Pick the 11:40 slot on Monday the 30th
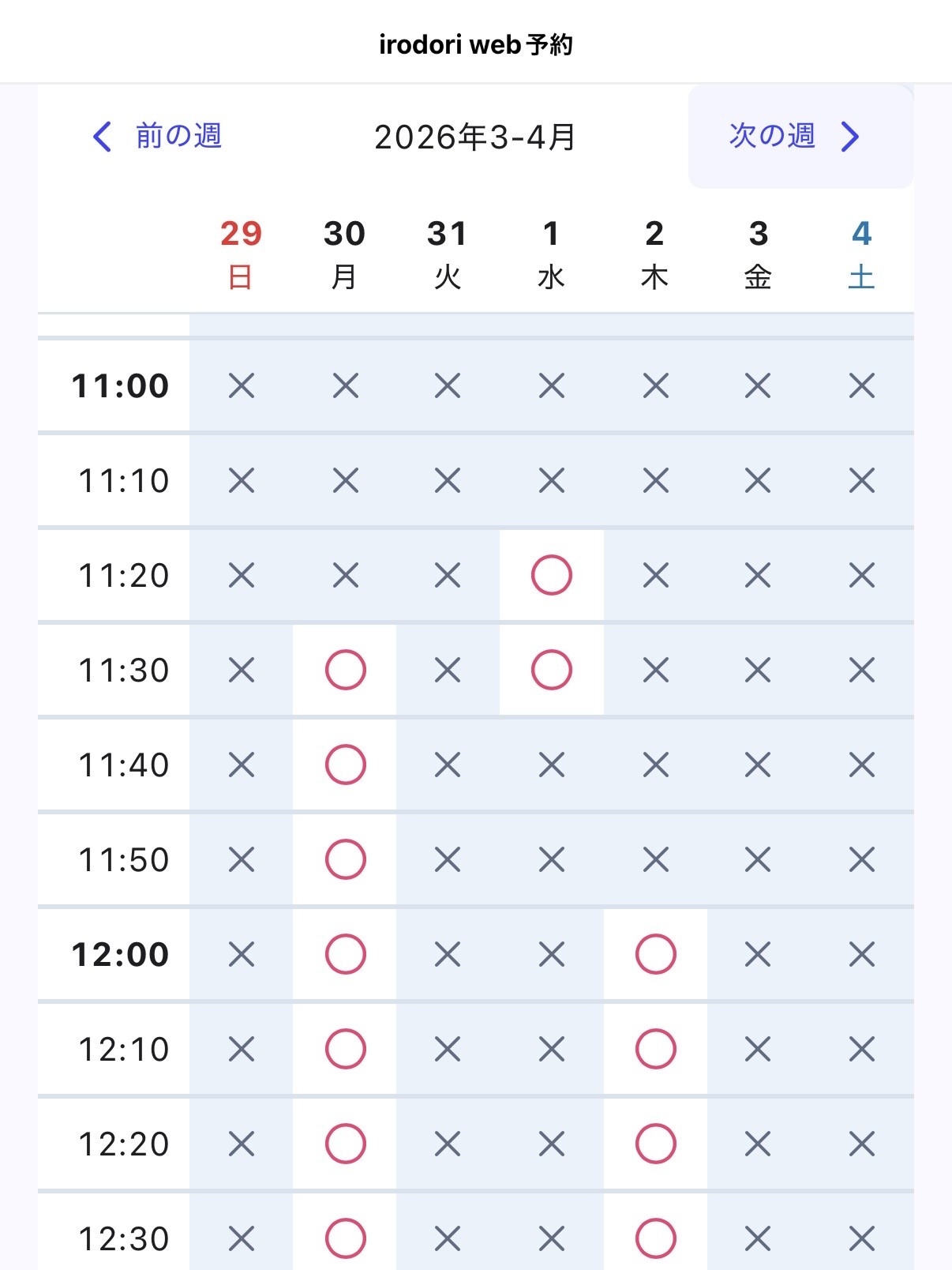952x1270 pixels. point(345,765)
